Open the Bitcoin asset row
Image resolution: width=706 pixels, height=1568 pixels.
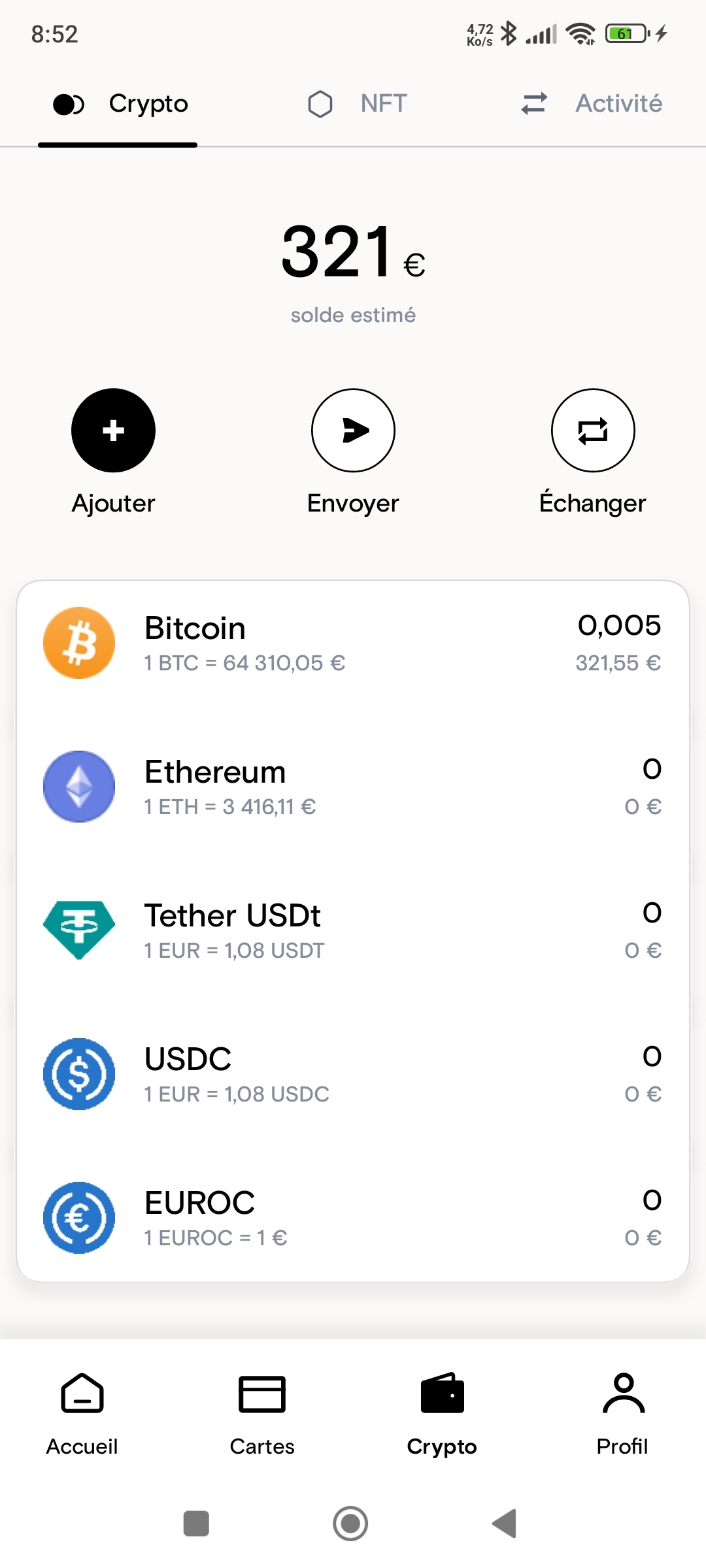353,644
